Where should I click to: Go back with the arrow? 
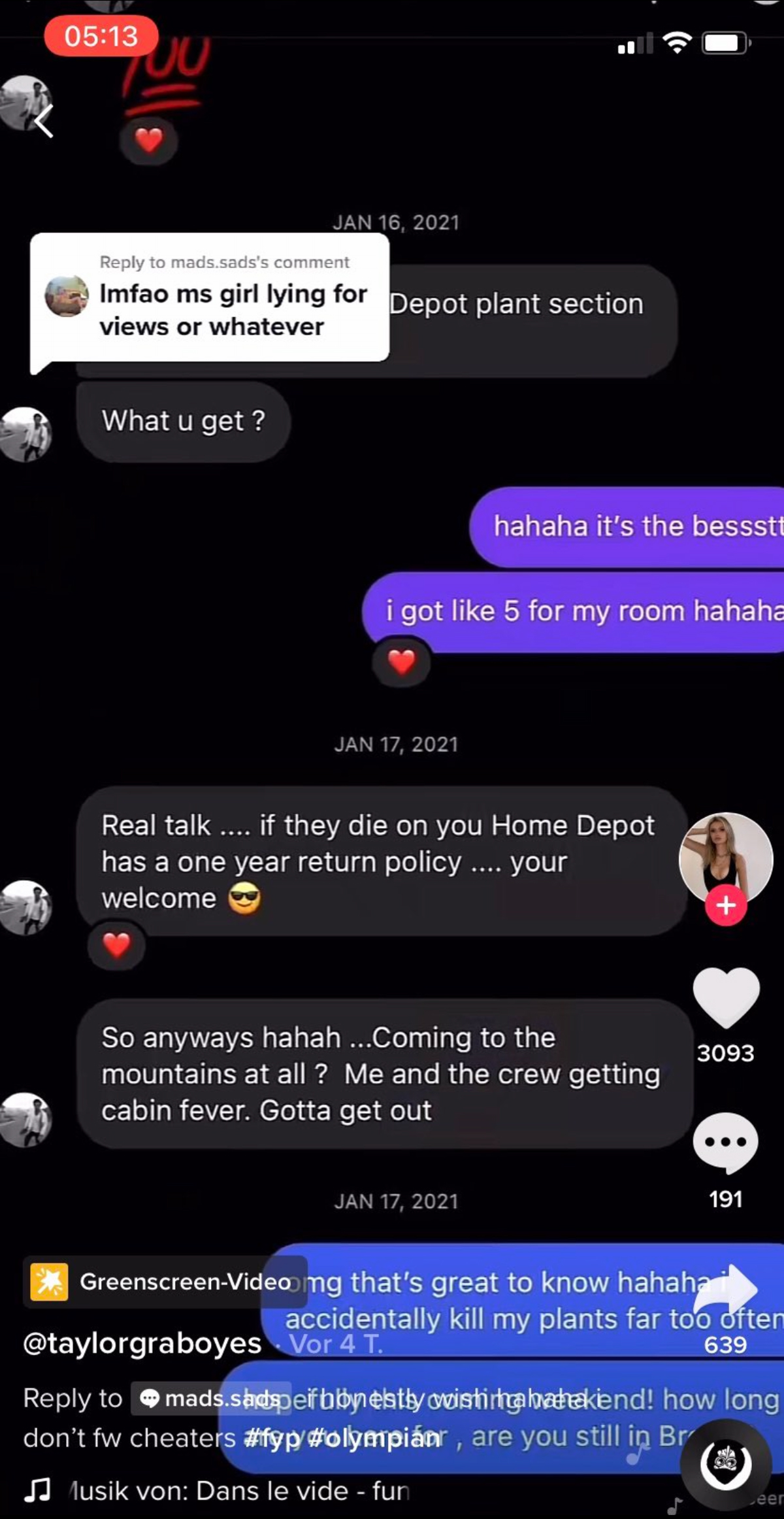tap(43, 122)
